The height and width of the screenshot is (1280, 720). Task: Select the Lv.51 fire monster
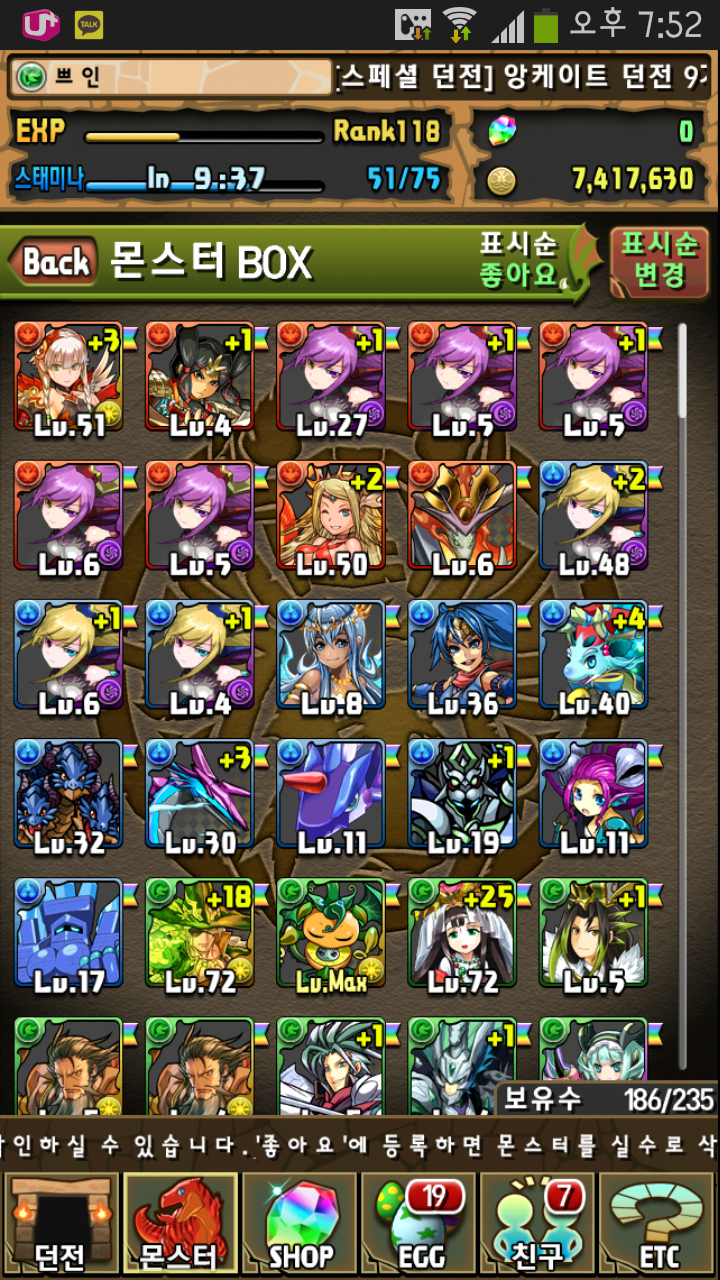click(68, 378)
